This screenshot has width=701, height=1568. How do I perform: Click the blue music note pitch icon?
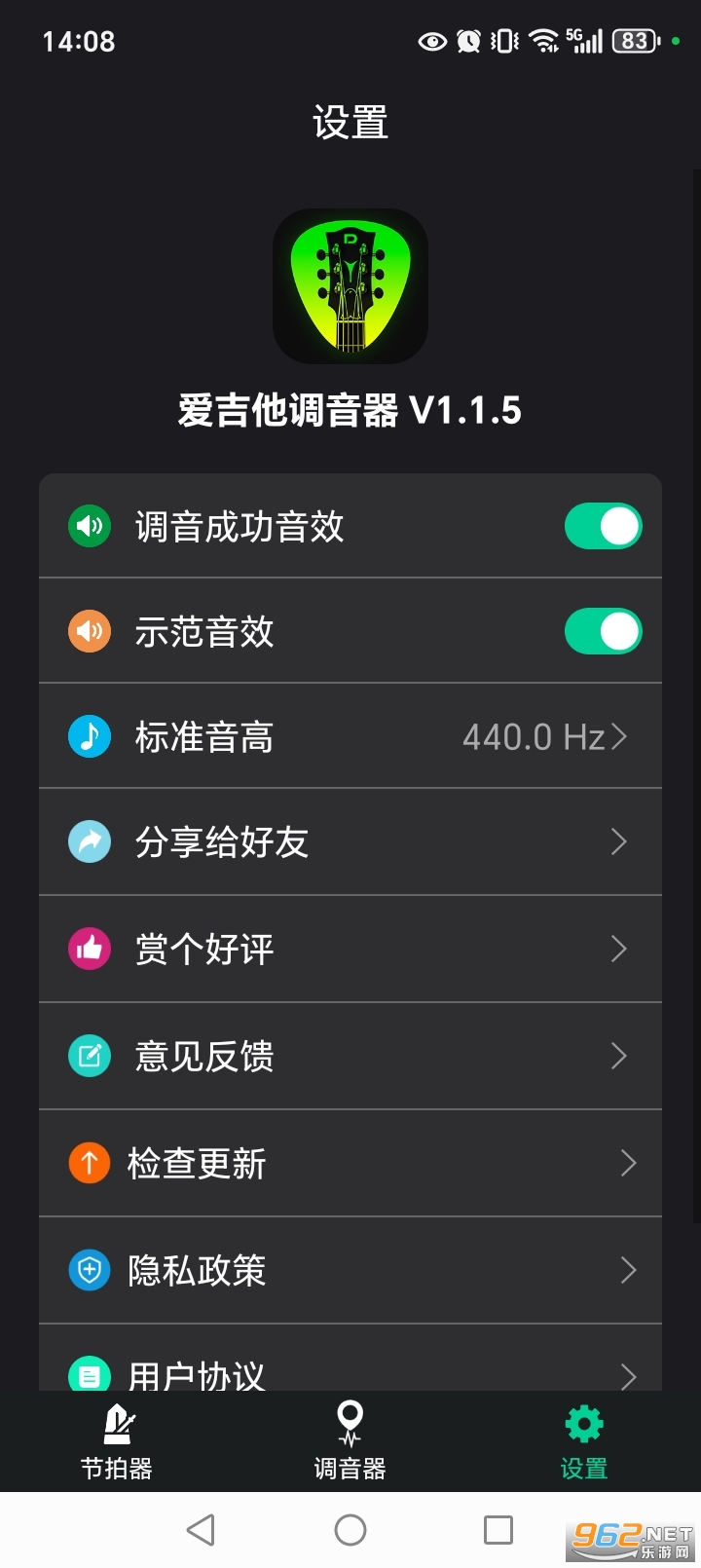[89, 736]
